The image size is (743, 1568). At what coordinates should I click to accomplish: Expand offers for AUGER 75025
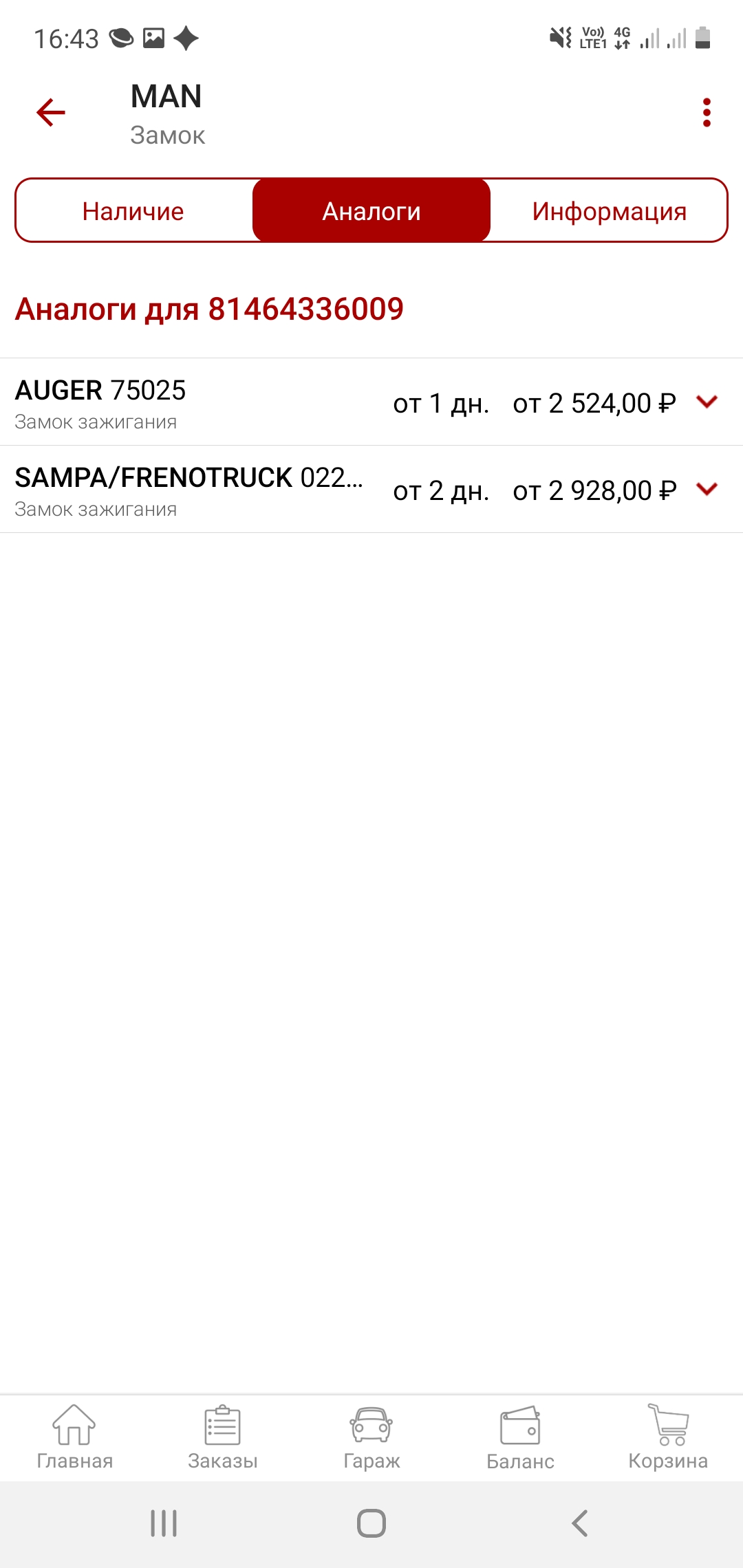[x=707, y=402]
